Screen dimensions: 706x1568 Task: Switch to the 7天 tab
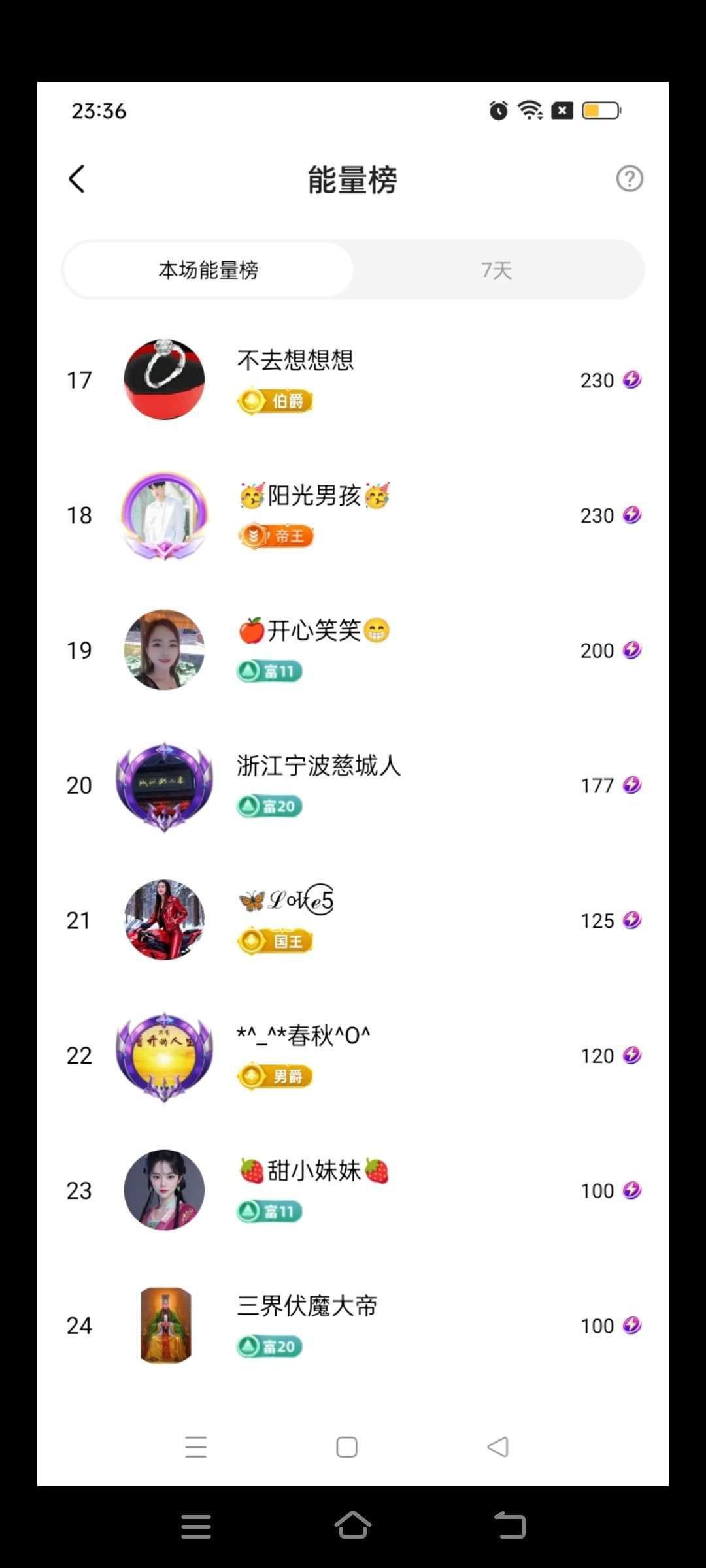(x=498, y=270)
